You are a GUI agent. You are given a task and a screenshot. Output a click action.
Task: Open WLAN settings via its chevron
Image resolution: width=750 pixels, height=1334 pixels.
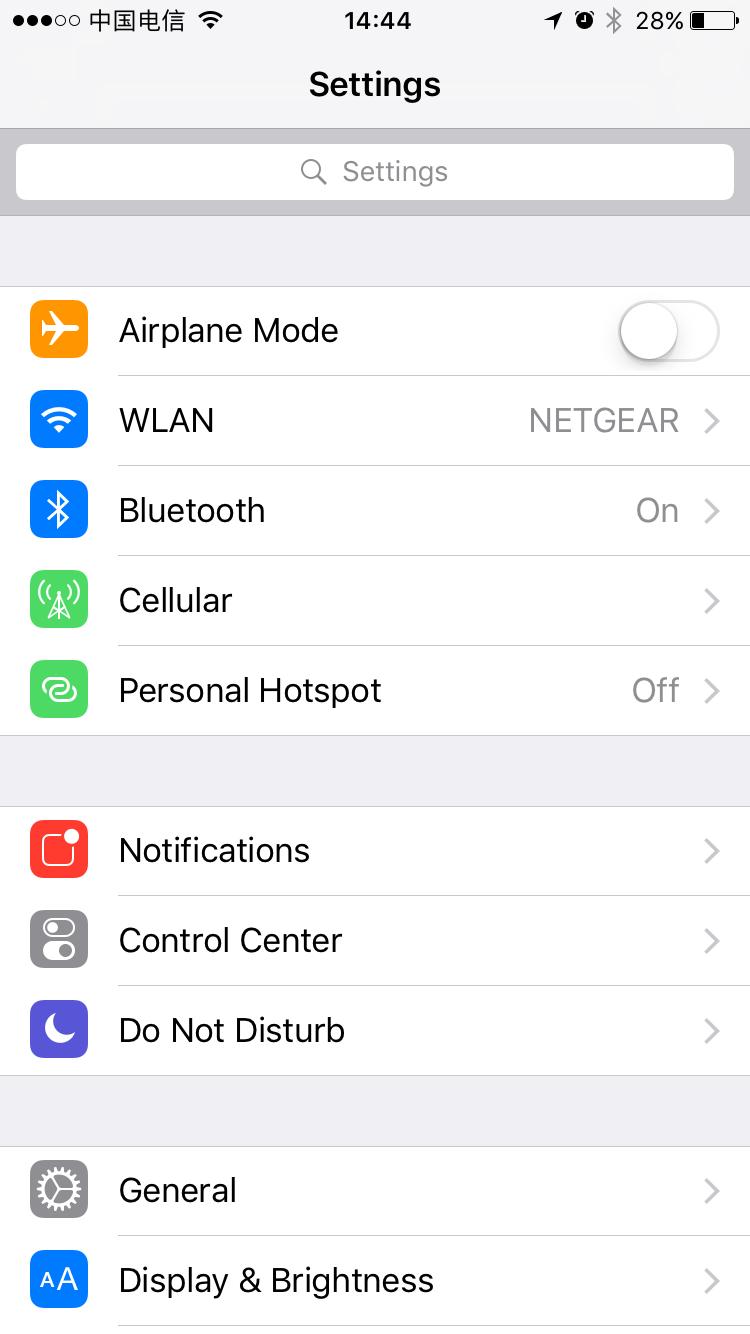pyautogui.click(x=712, y=420)
